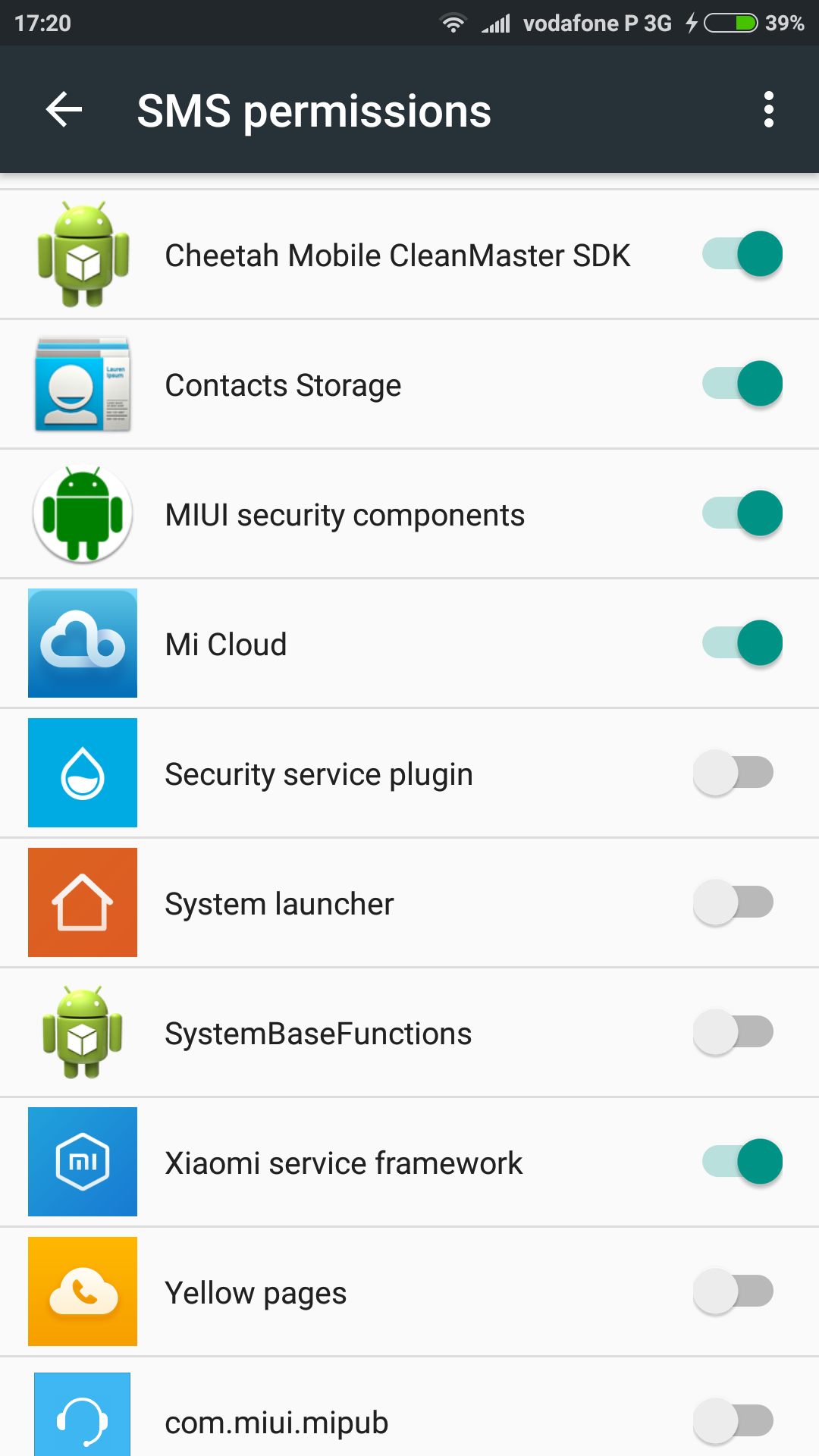Viewport: 819px width, 1456px height.
Task: Allow SMS for Yellow pages
Action: click(x=733, y=1291)
